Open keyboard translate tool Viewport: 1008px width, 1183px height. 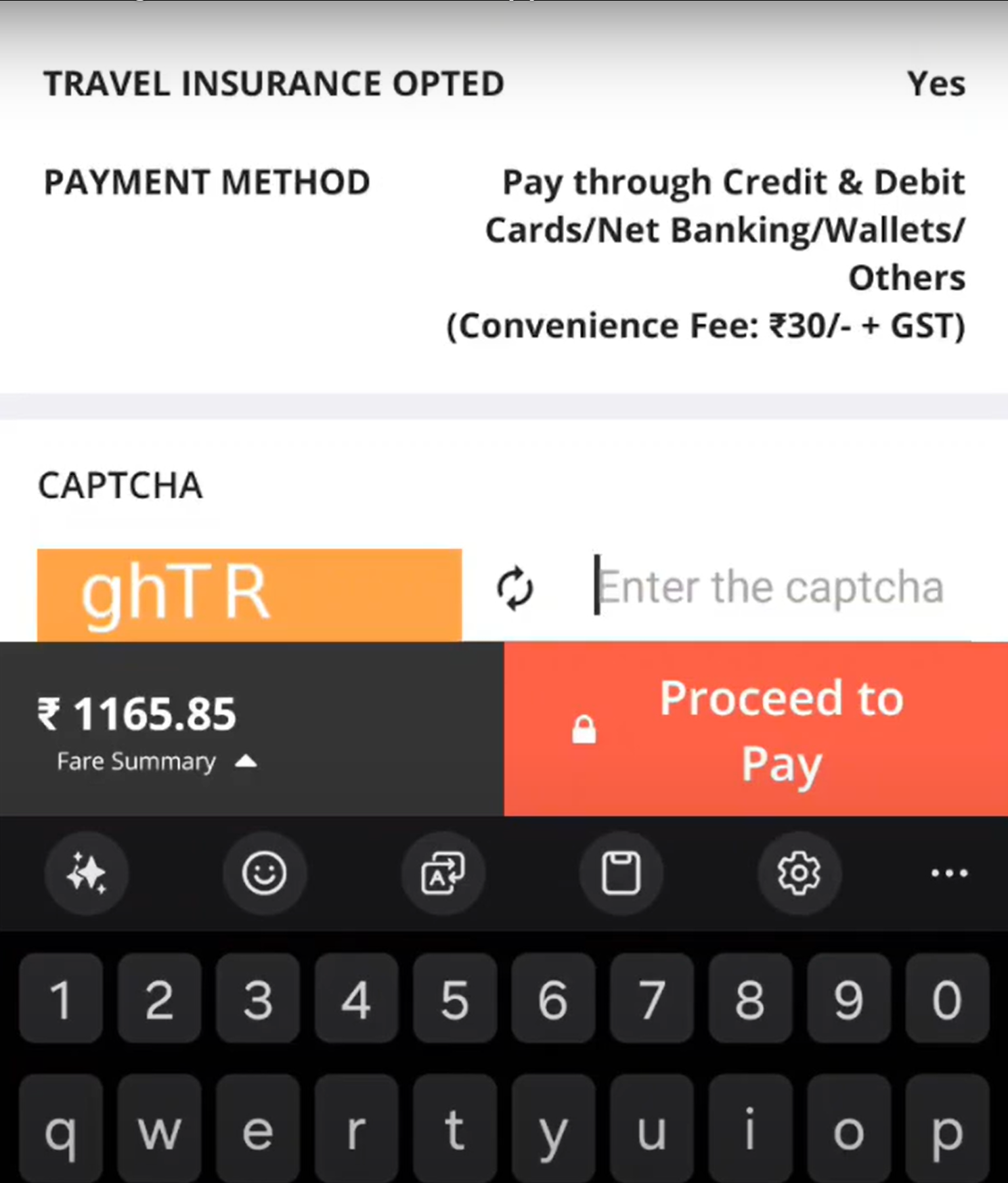[443, 873]
